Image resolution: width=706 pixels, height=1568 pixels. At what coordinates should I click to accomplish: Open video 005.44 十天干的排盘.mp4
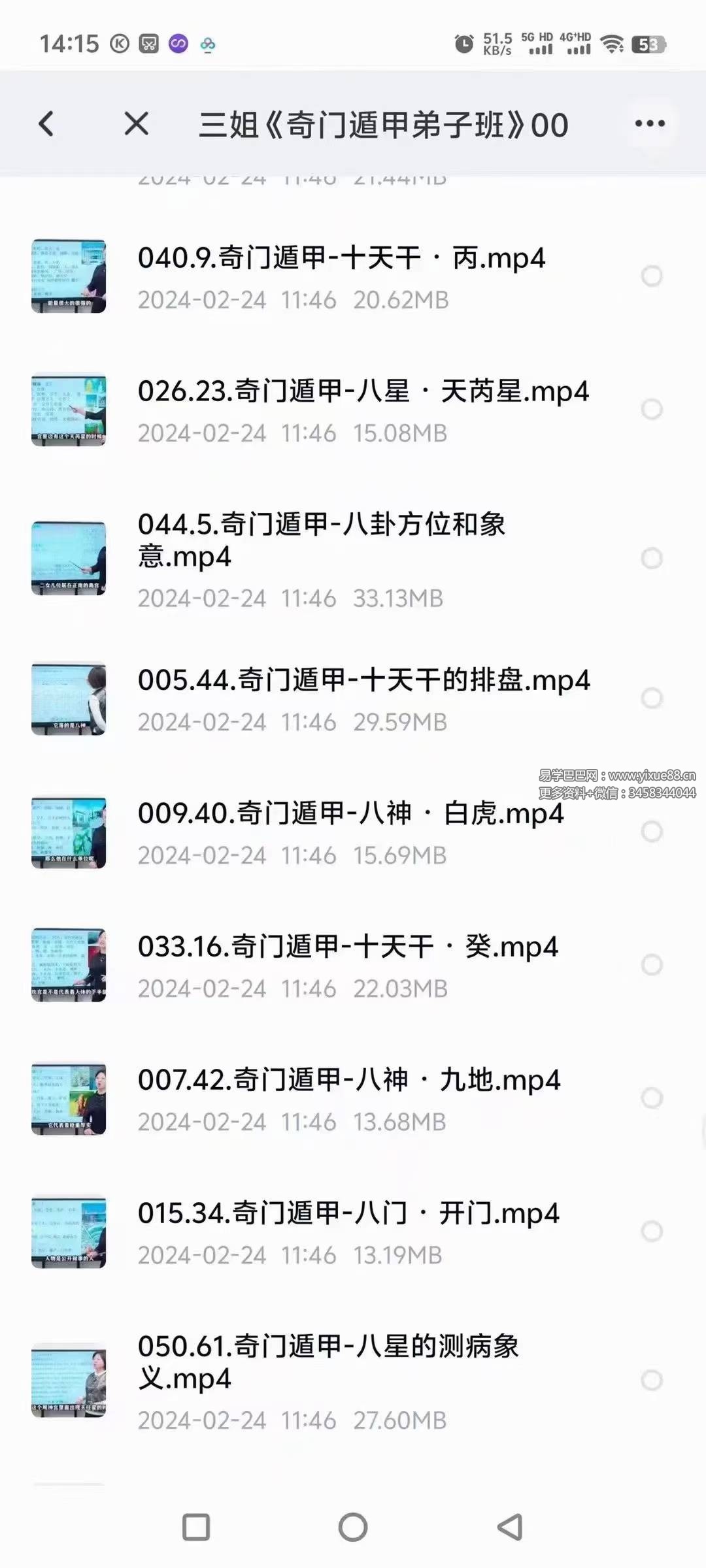(x=363, y=681)
